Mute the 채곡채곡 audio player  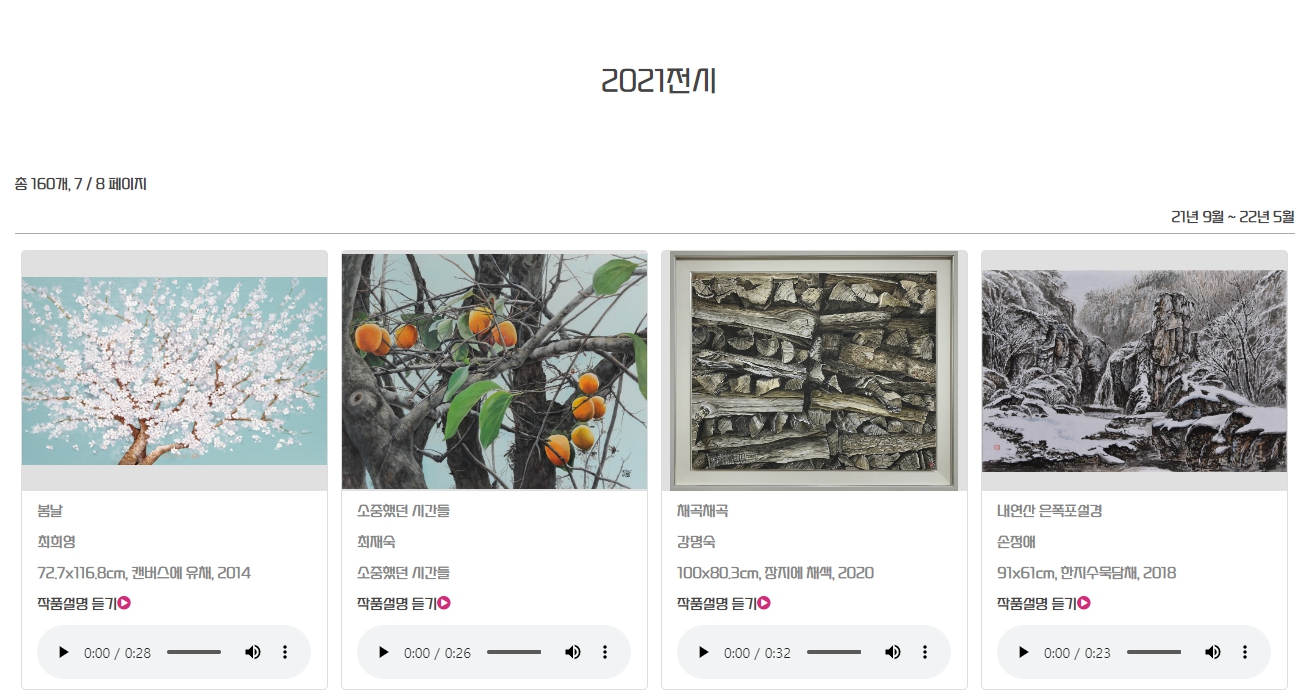[893, 652]
